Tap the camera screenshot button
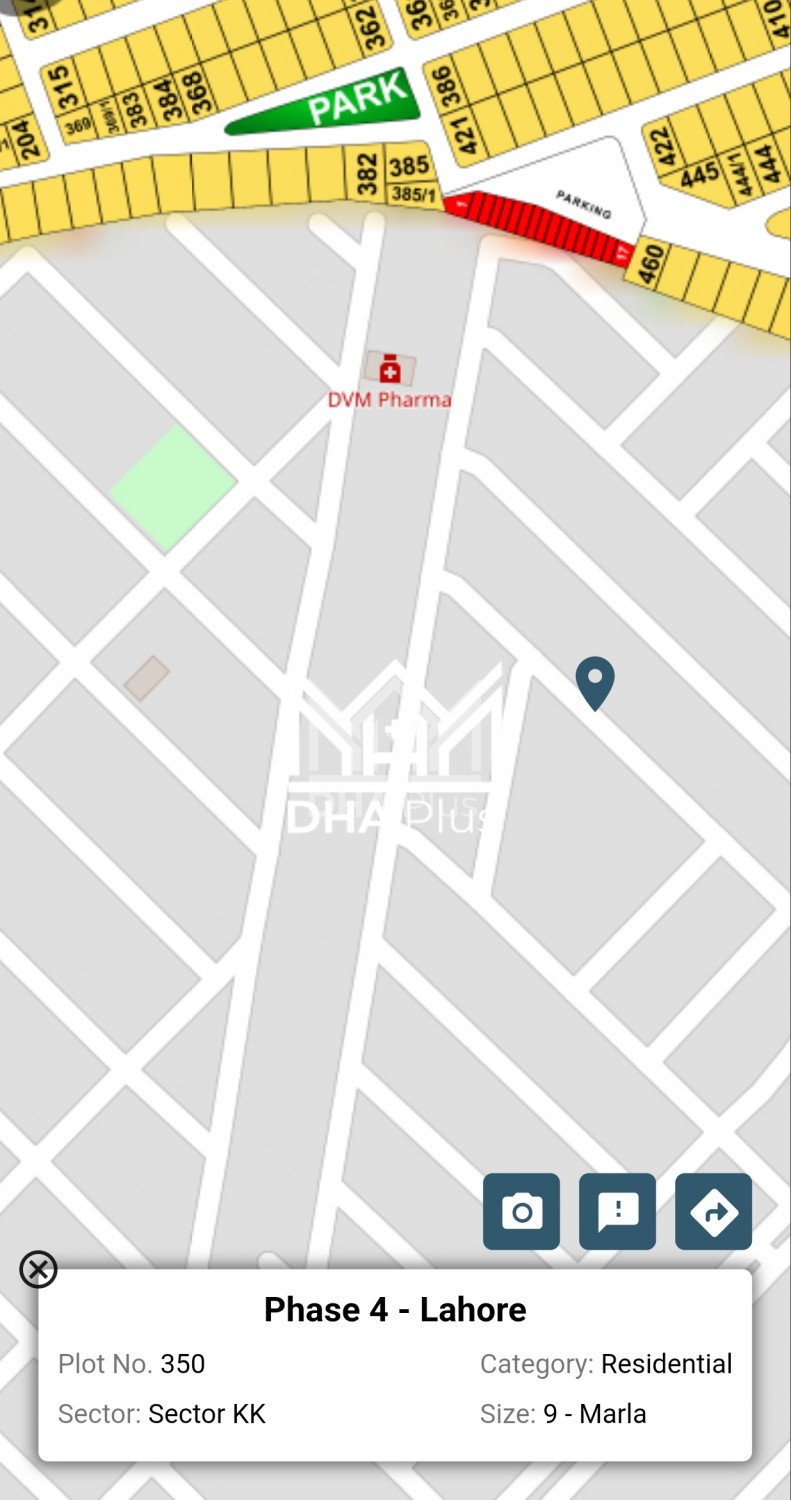Viewport: 791px width, 1500px height. click(521, 1211)
